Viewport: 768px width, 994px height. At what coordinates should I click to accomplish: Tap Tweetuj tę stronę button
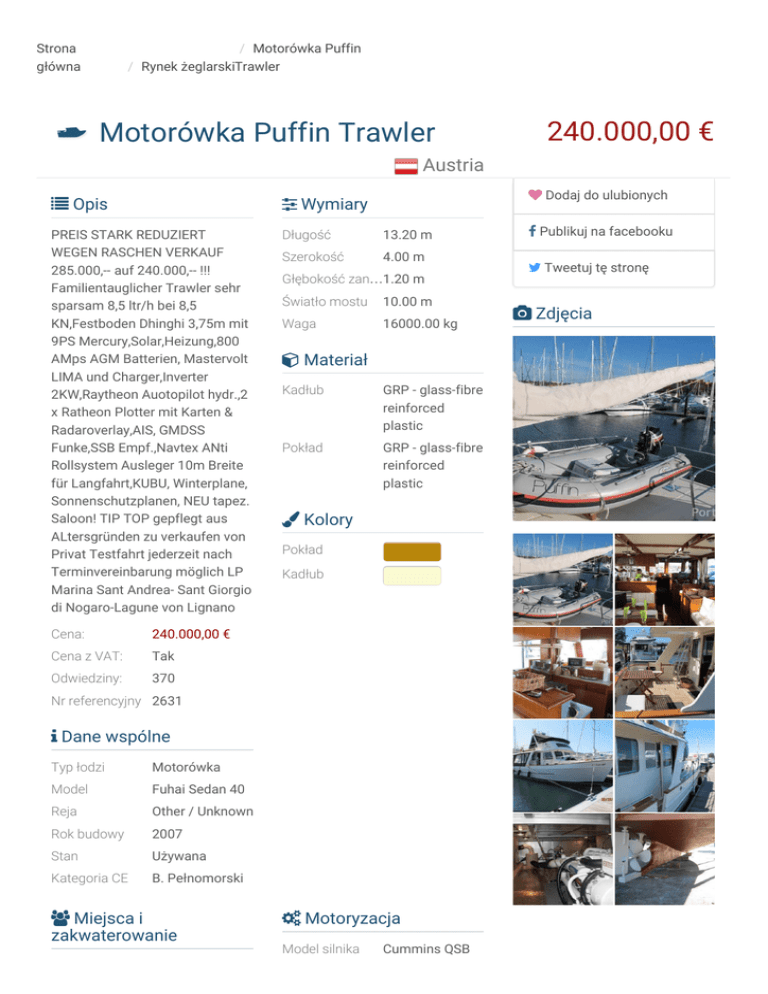pos(596,268)
